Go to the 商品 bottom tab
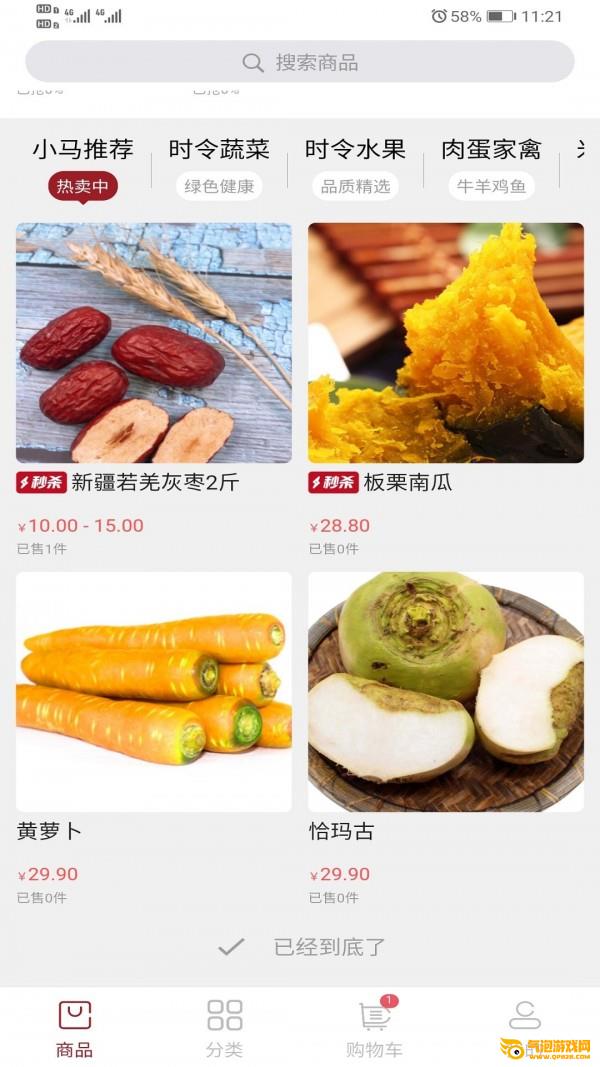The height and width of the screenshot is (1067, 600). (75, 1028)
